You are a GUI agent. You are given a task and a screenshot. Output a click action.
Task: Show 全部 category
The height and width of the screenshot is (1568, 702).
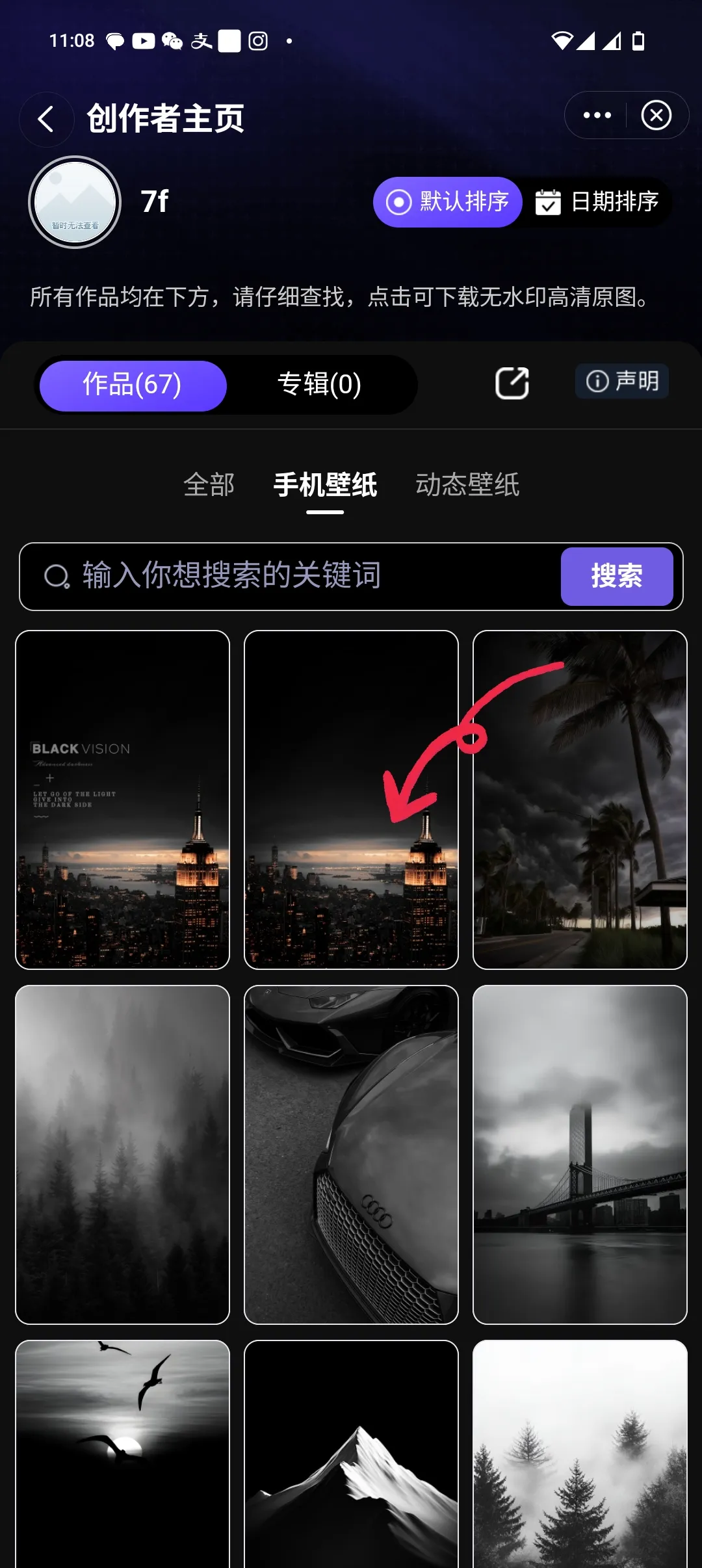pyautogui.click(x=209, y=485)
